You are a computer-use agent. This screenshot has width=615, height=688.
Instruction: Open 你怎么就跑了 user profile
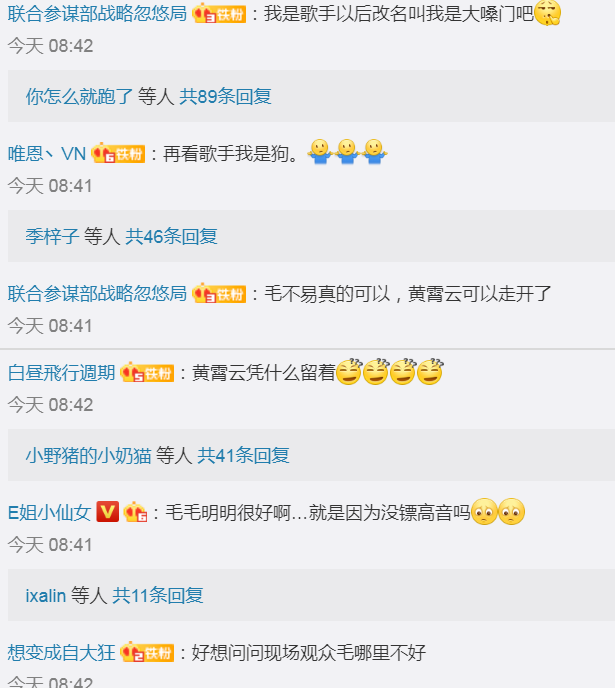coord(78,97)
